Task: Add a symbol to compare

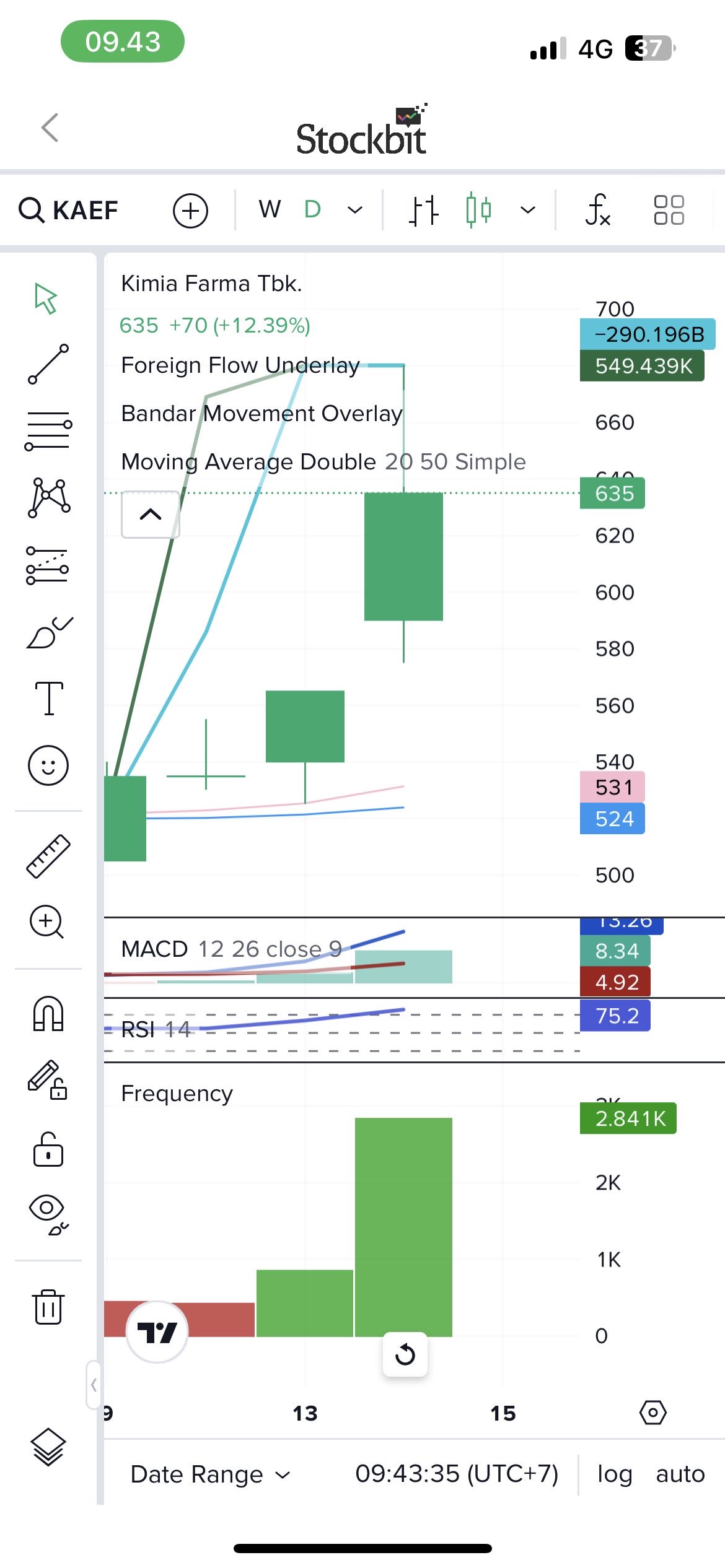Action: [190, 211]
